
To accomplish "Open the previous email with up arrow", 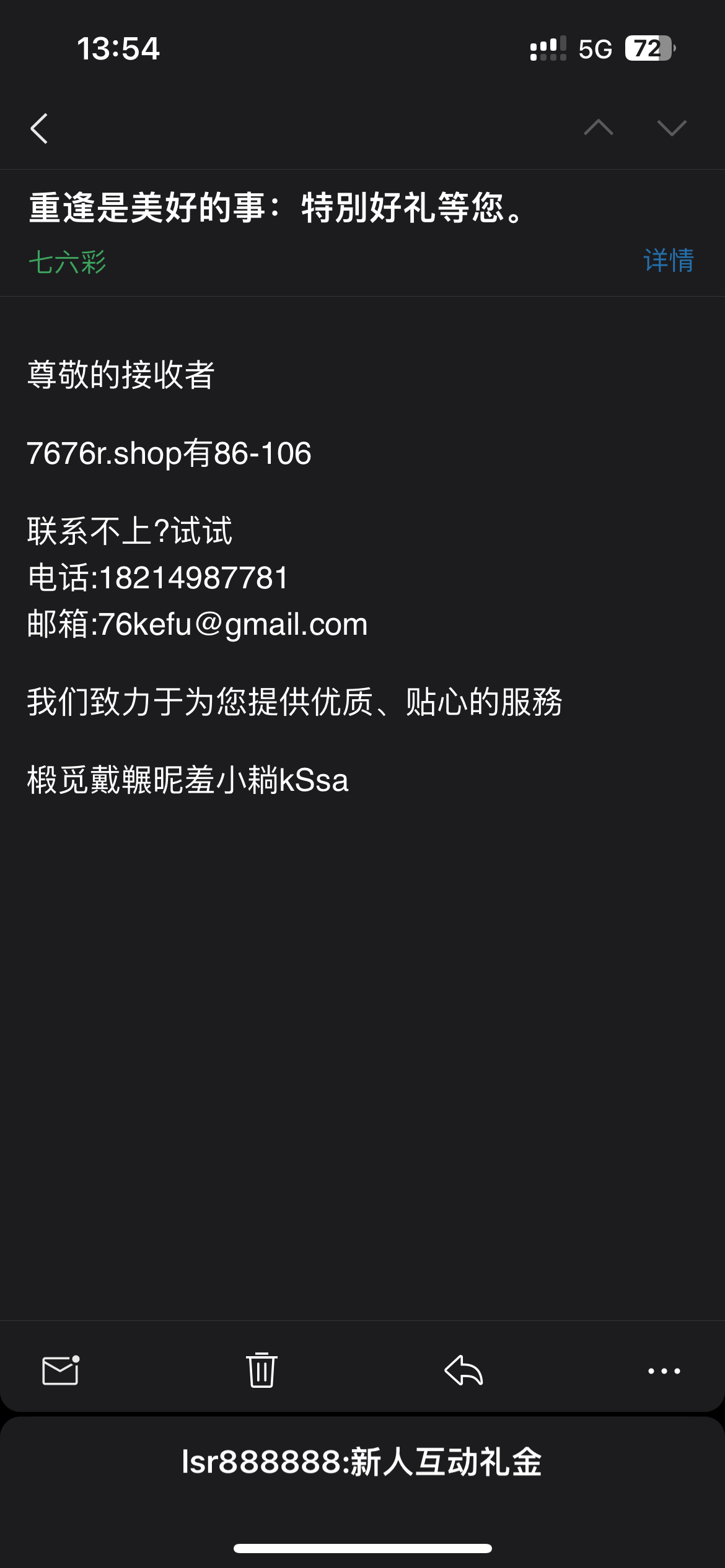I will 599,128.
